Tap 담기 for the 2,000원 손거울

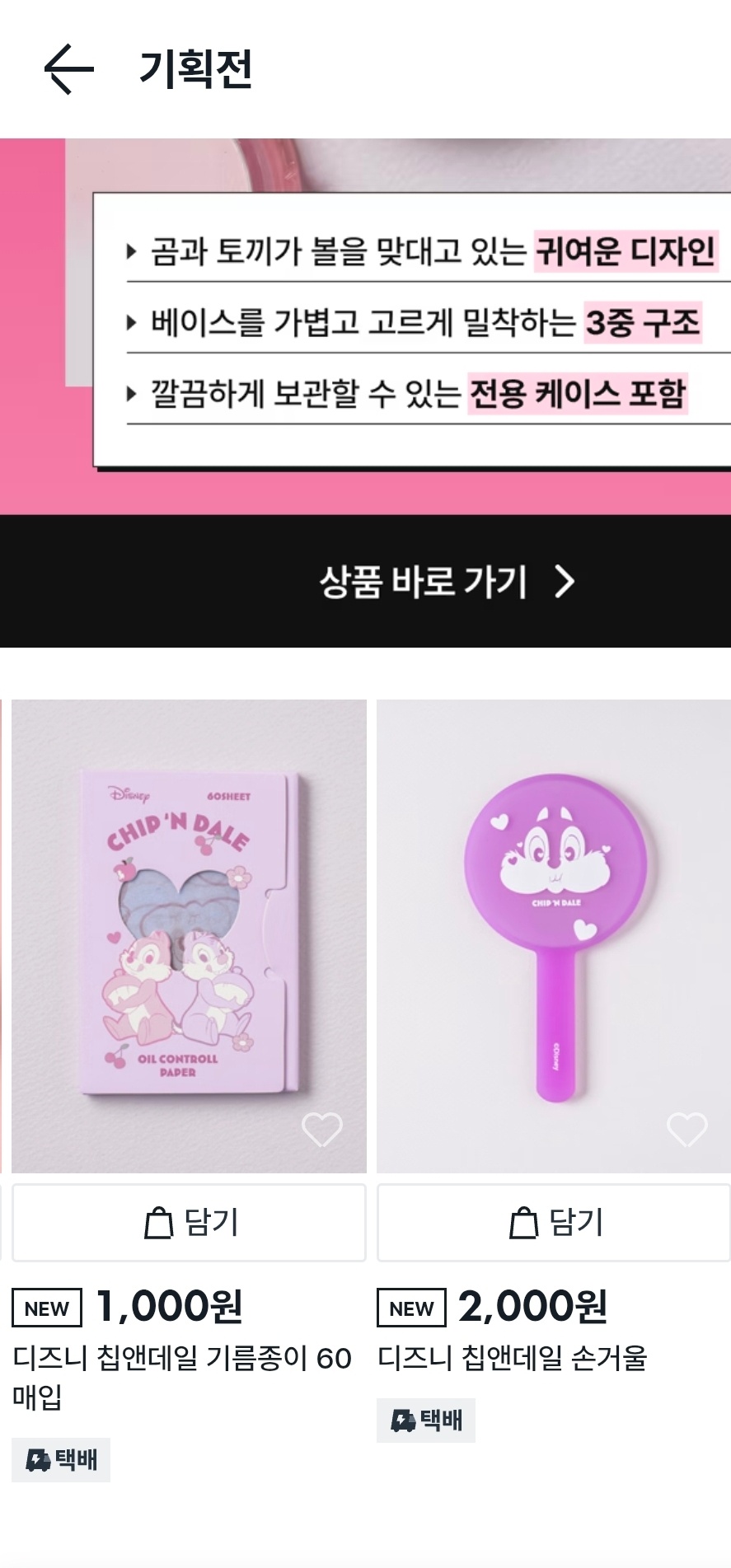[x=553, y=1222]
